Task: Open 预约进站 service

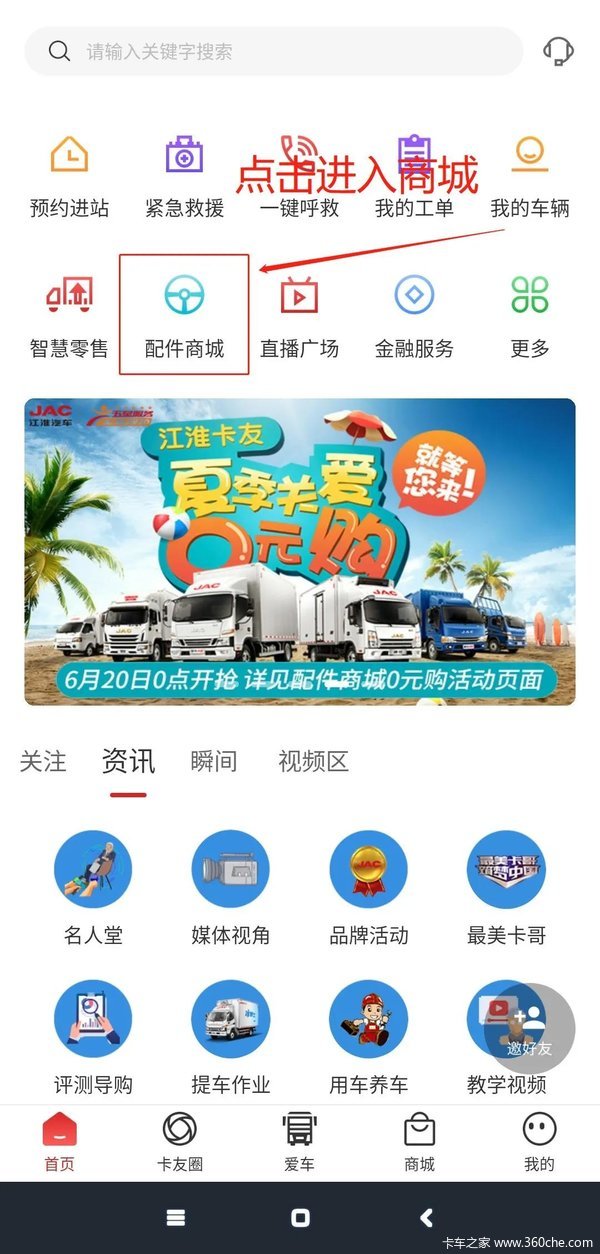Action: [x=69, y=175]
